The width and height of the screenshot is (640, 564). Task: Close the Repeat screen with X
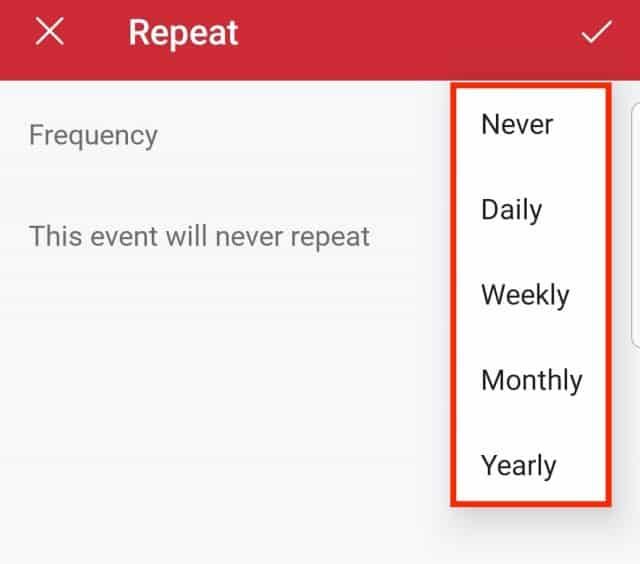click(x=49, y=32)
